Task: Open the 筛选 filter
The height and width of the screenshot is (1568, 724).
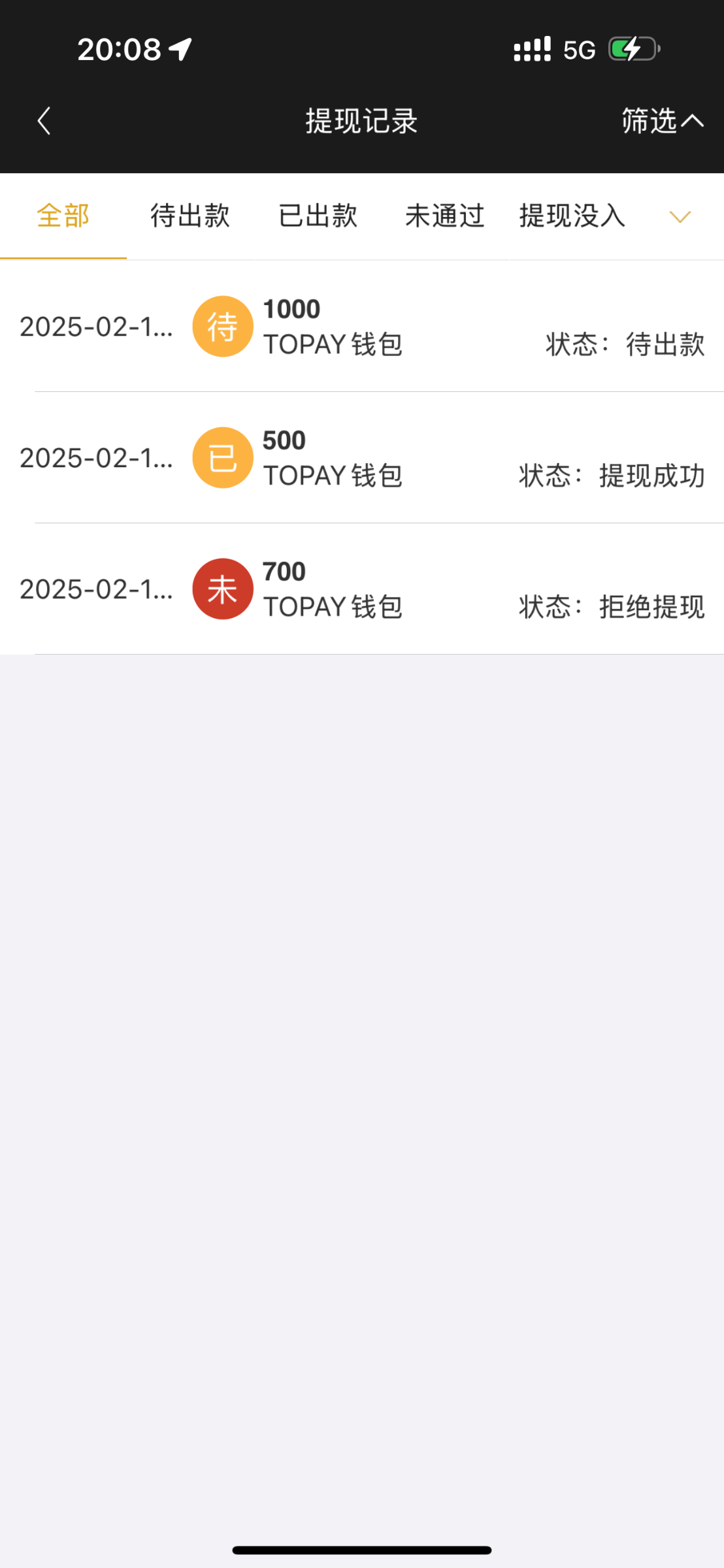Action: click(661, 121)
